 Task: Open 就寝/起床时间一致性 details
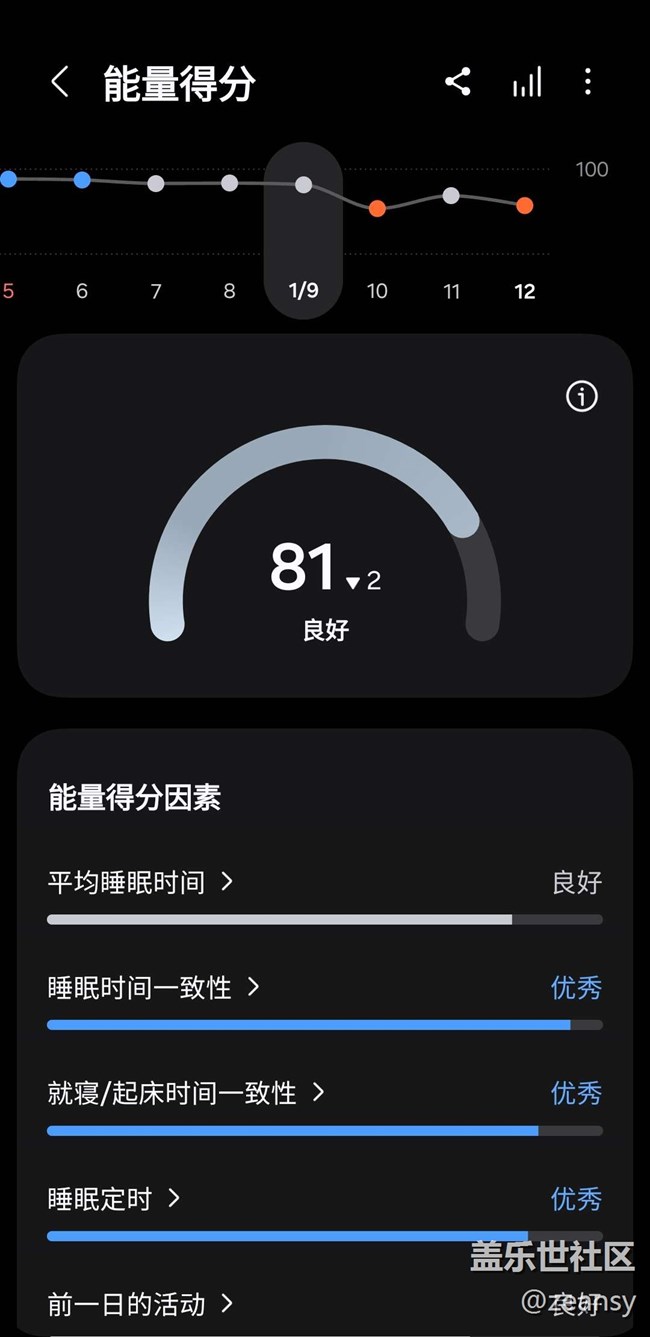point(187,1092)
